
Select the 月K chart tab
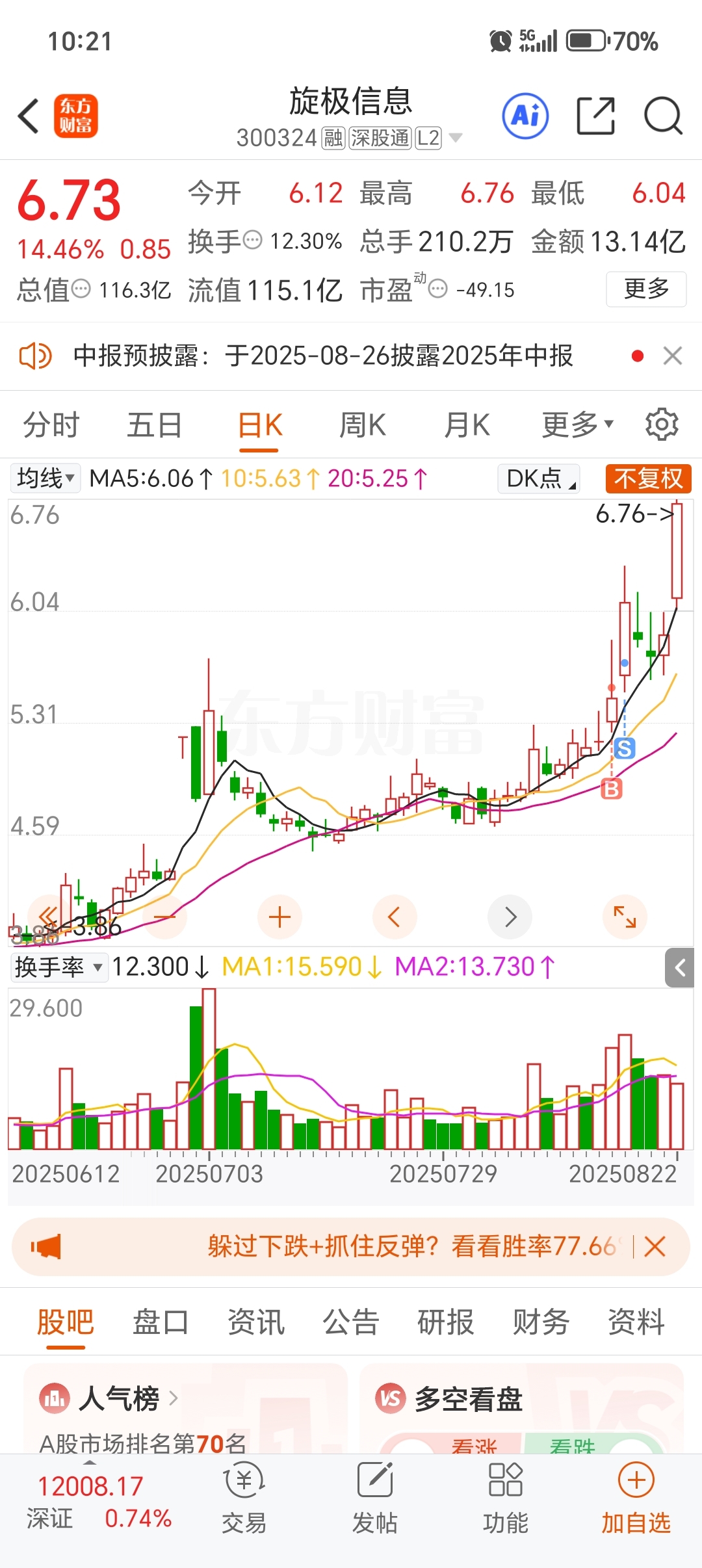tap(467, 426)
